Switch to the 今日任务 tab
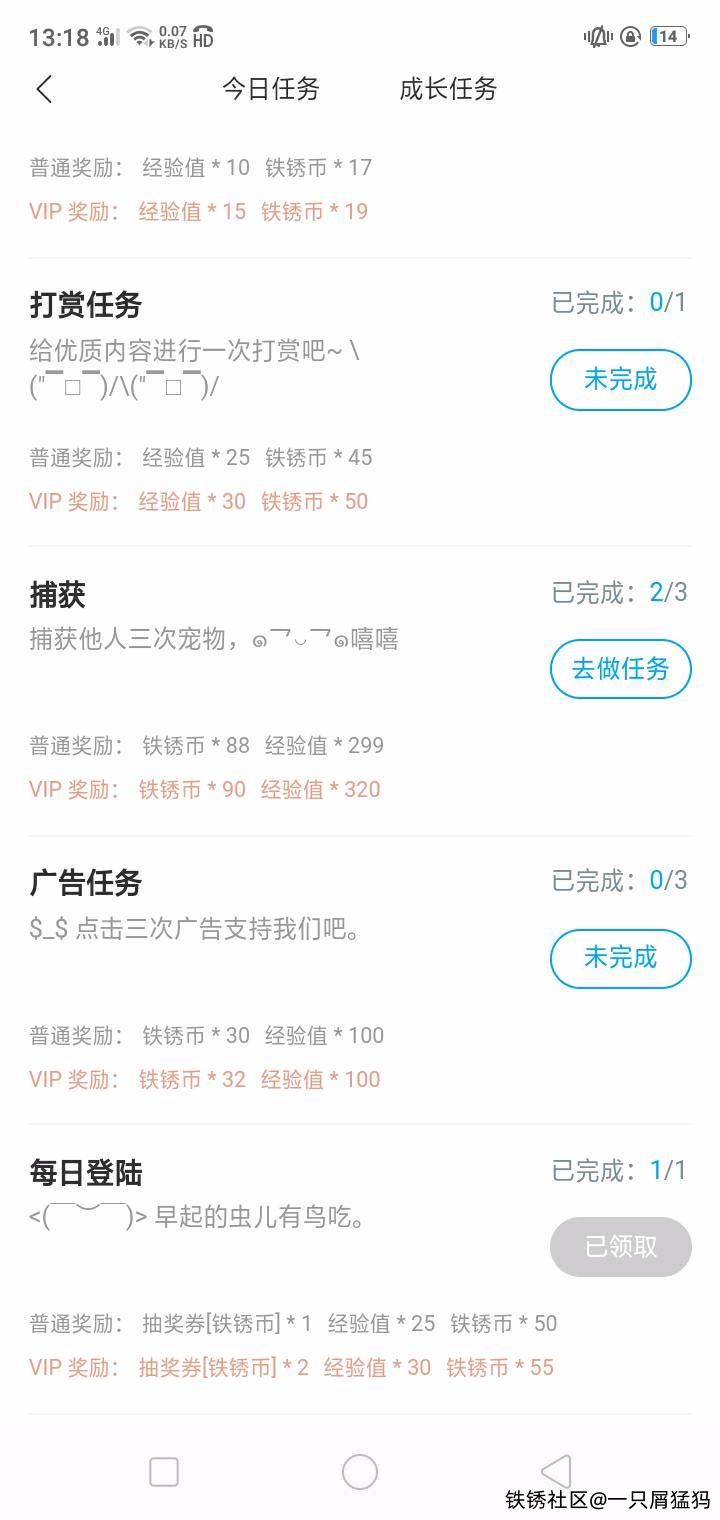This screenshot has width=720, height=1520. pyautogui.click(x=271, y=89)
